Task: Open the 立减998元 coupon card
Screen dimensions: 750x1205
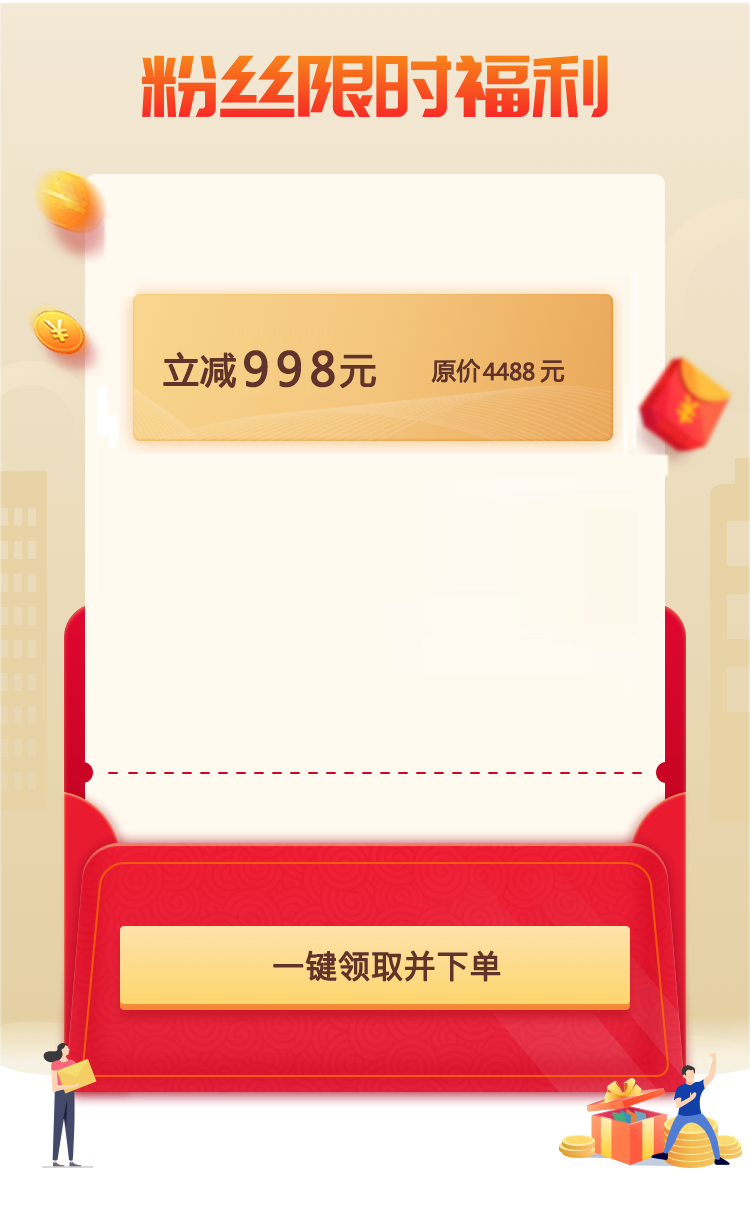Action: [x=372, y=368]
